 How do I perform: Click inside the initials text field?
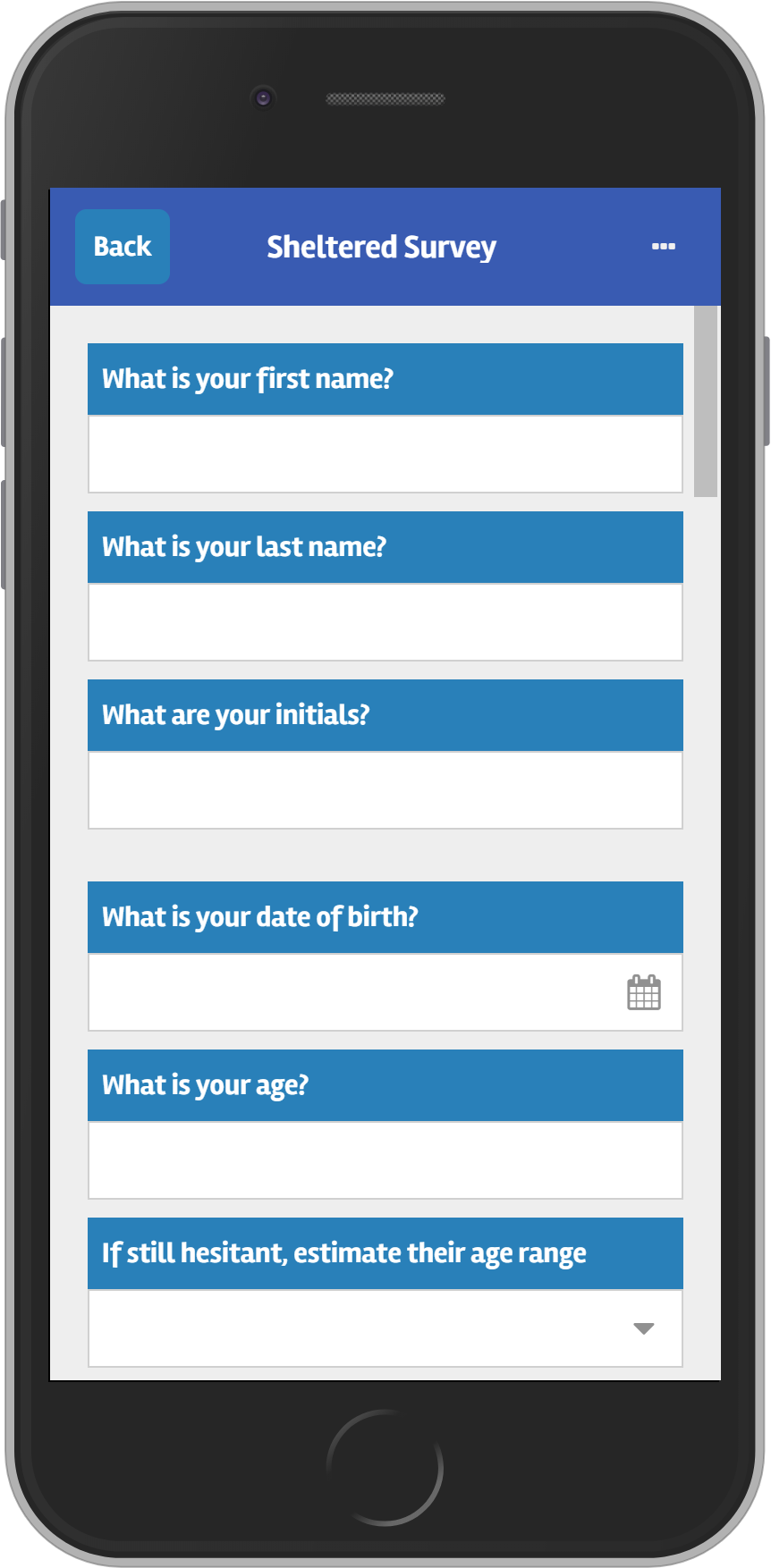tap(385, 789)
